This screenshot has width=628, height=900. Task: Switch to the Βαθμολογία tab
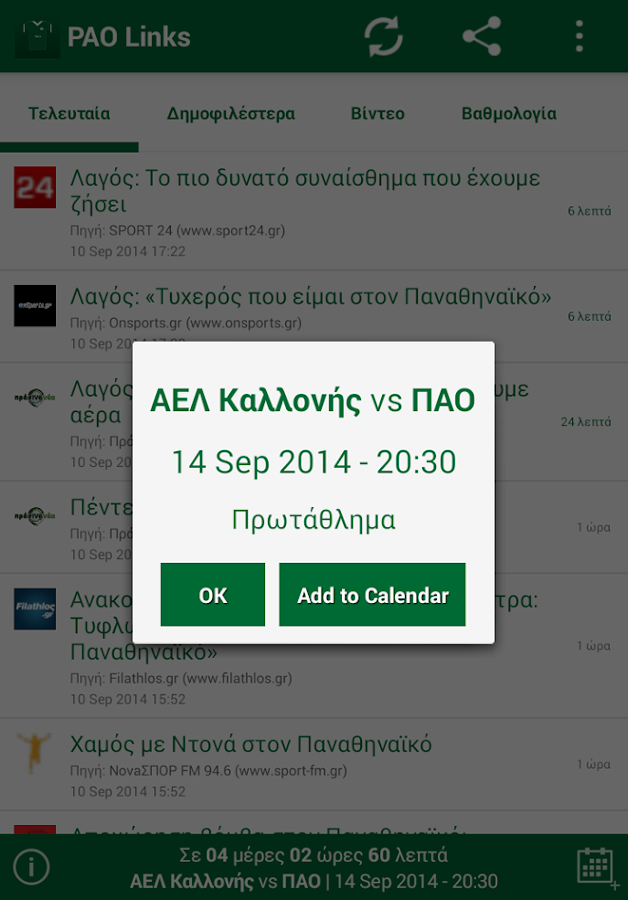coord(509,114)
